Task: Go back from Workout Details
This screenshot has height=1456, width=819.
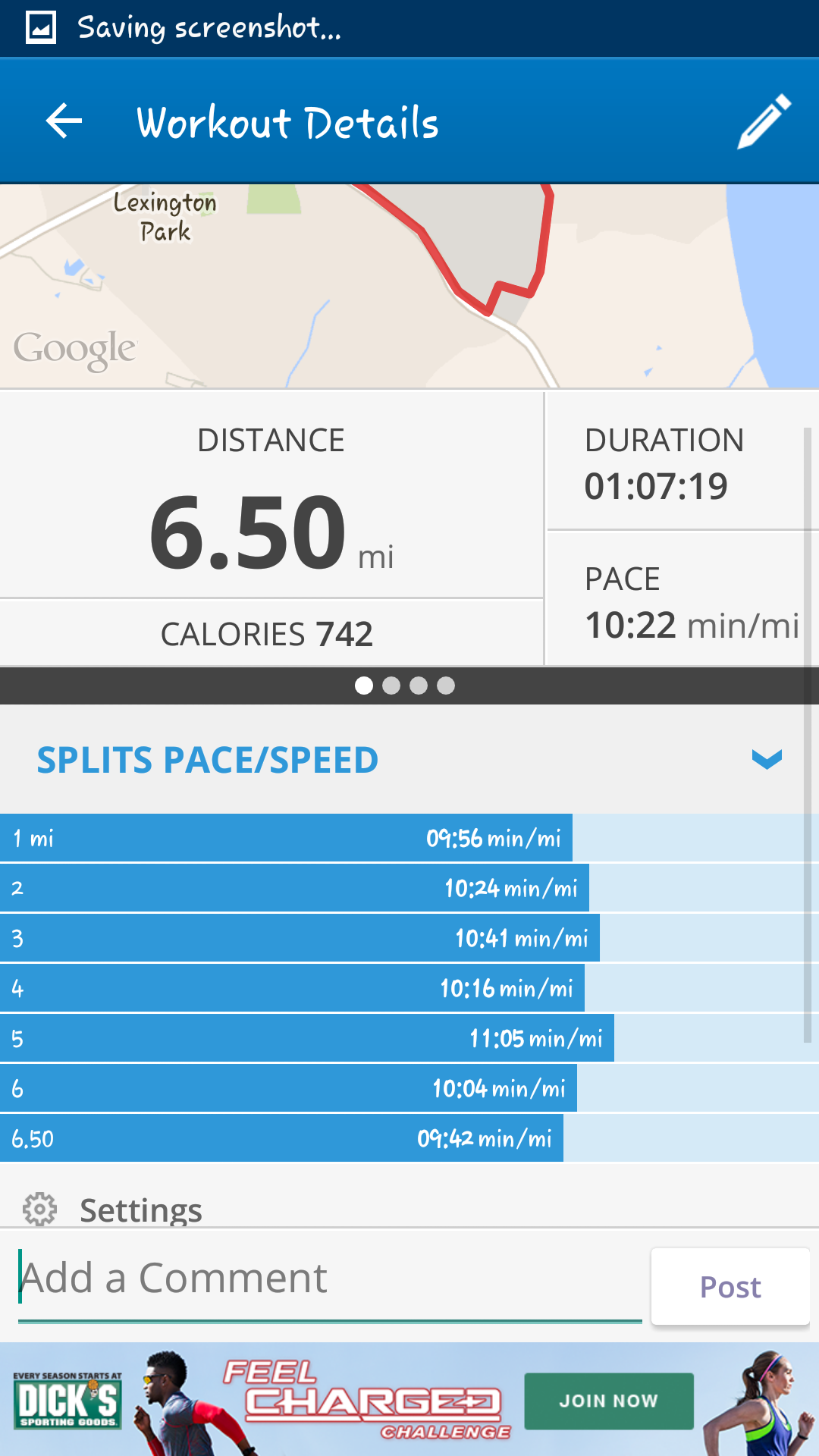Action: 64,121
